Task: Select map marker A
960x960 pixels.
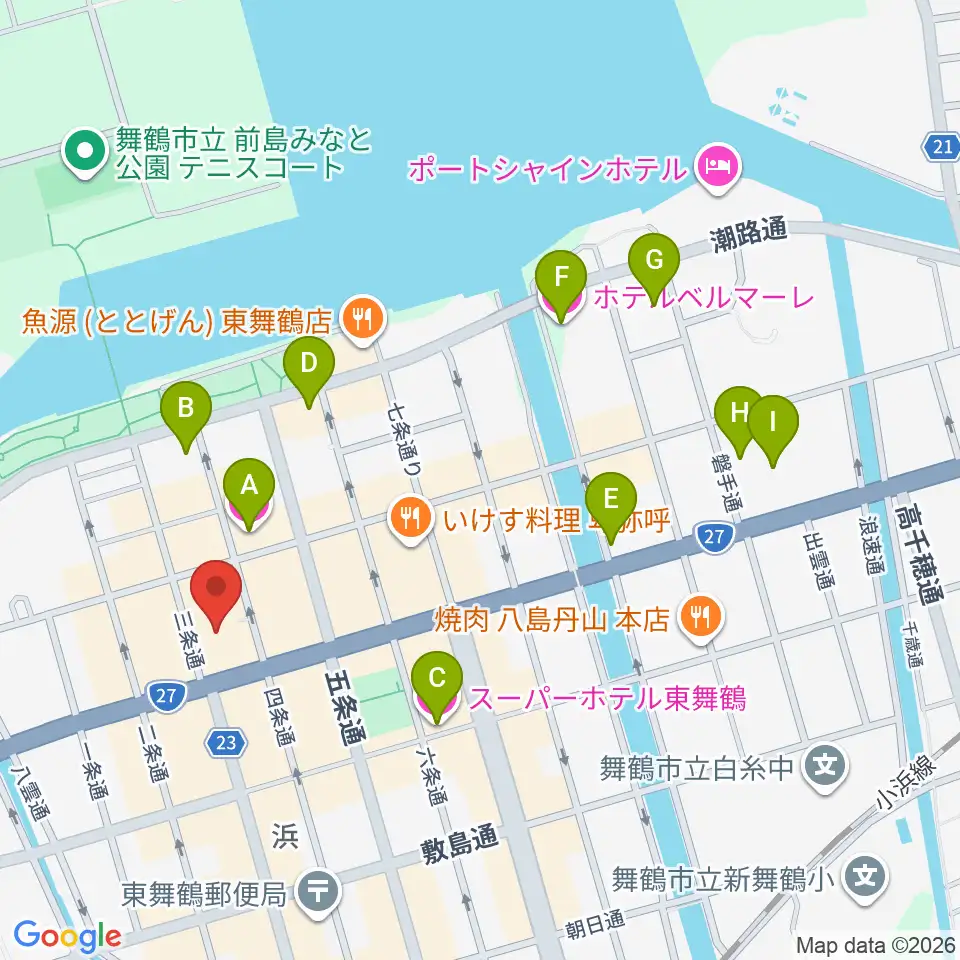Action: click(x=249, y=493)
